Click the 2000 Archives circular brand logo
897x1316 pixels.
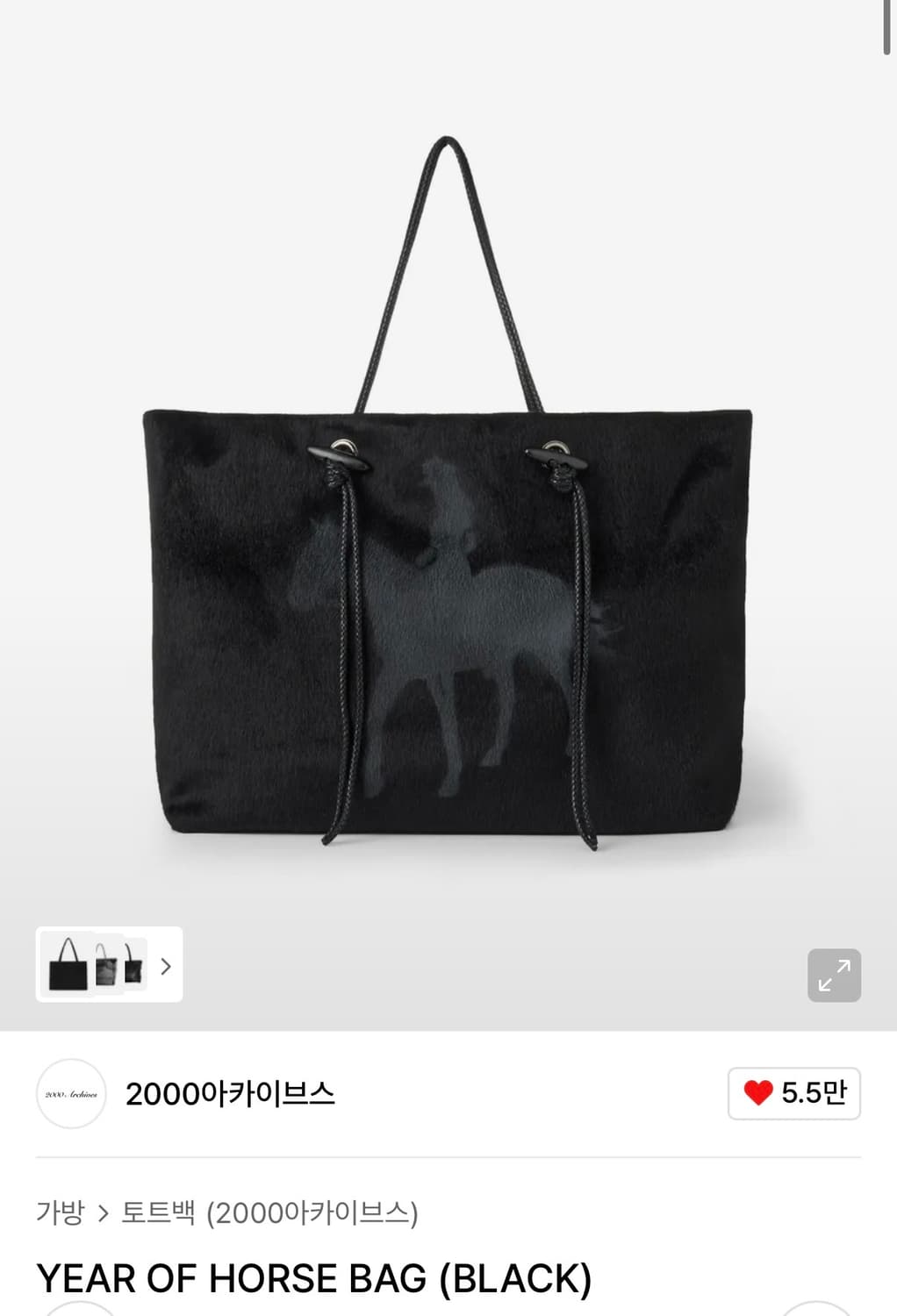70,1093
